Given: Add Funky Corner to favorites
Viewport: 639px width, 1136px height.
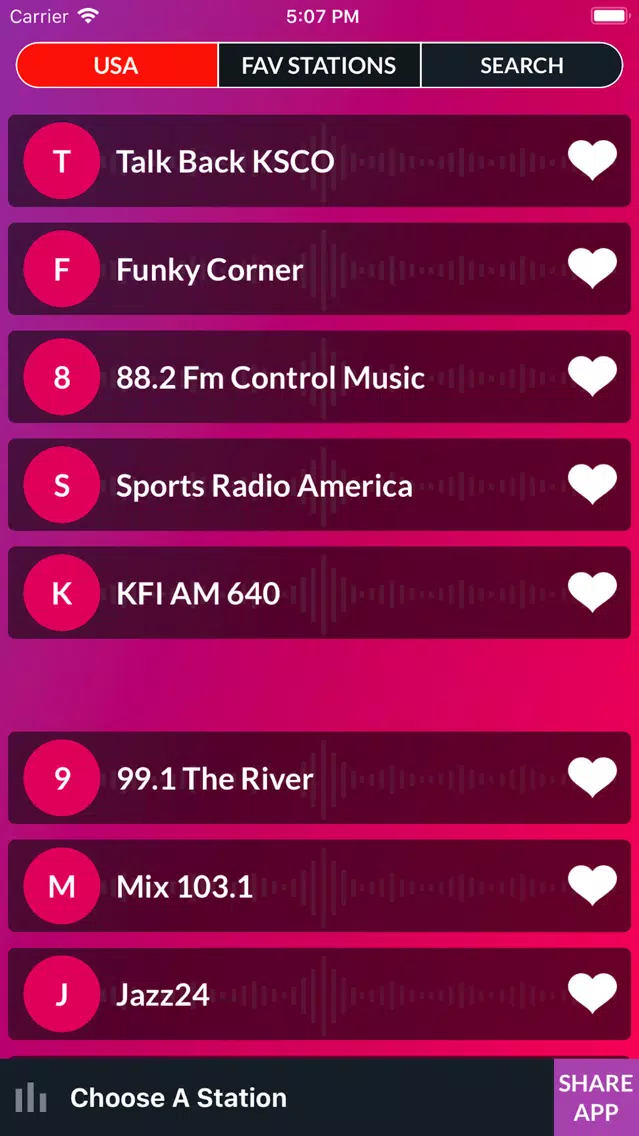Looking at the screenshot, I should click(x=592, y=269).
